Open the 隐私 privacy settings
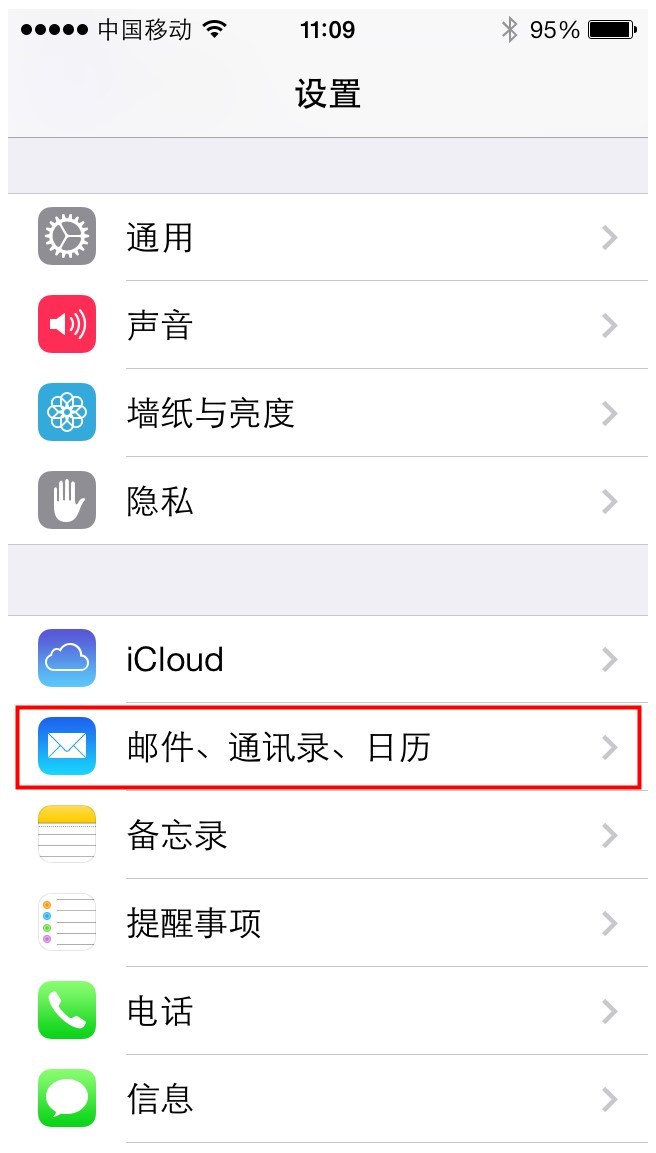The image size is (656, 1153). 328,501
